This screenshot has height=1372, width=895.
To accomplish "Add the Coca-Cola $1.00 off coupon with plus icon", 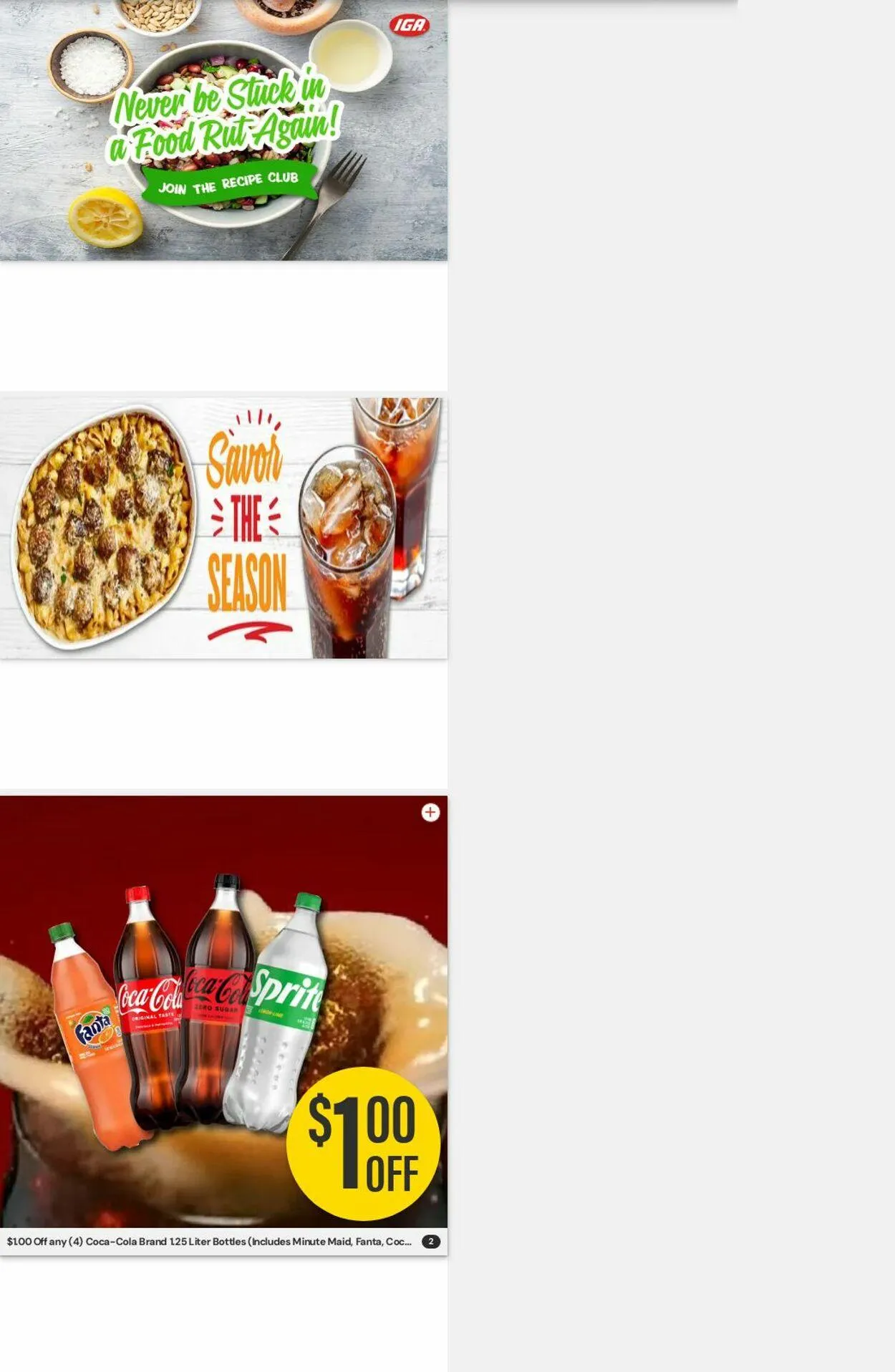I will [x=430, y=812].
